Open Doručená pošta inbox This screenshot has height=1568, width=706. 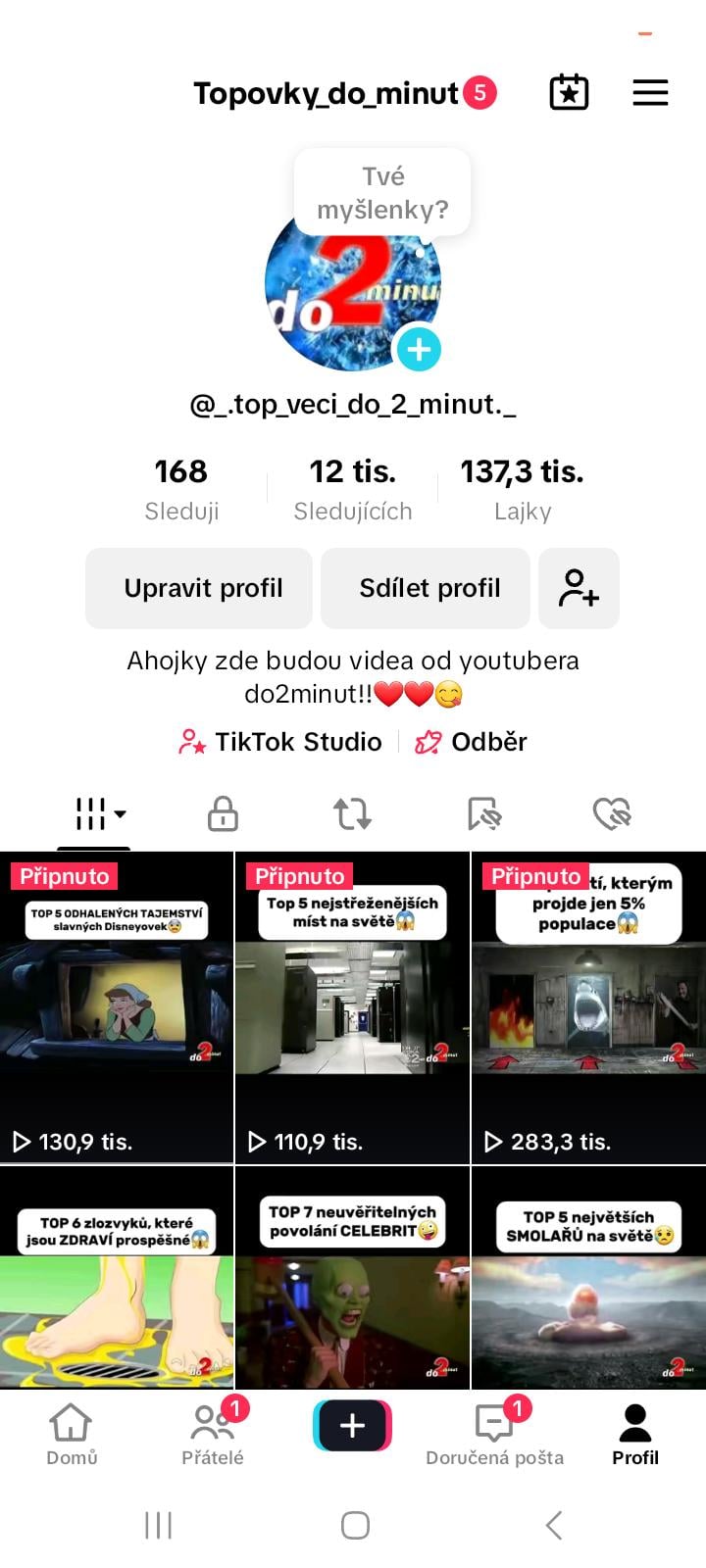point(494,1435)
